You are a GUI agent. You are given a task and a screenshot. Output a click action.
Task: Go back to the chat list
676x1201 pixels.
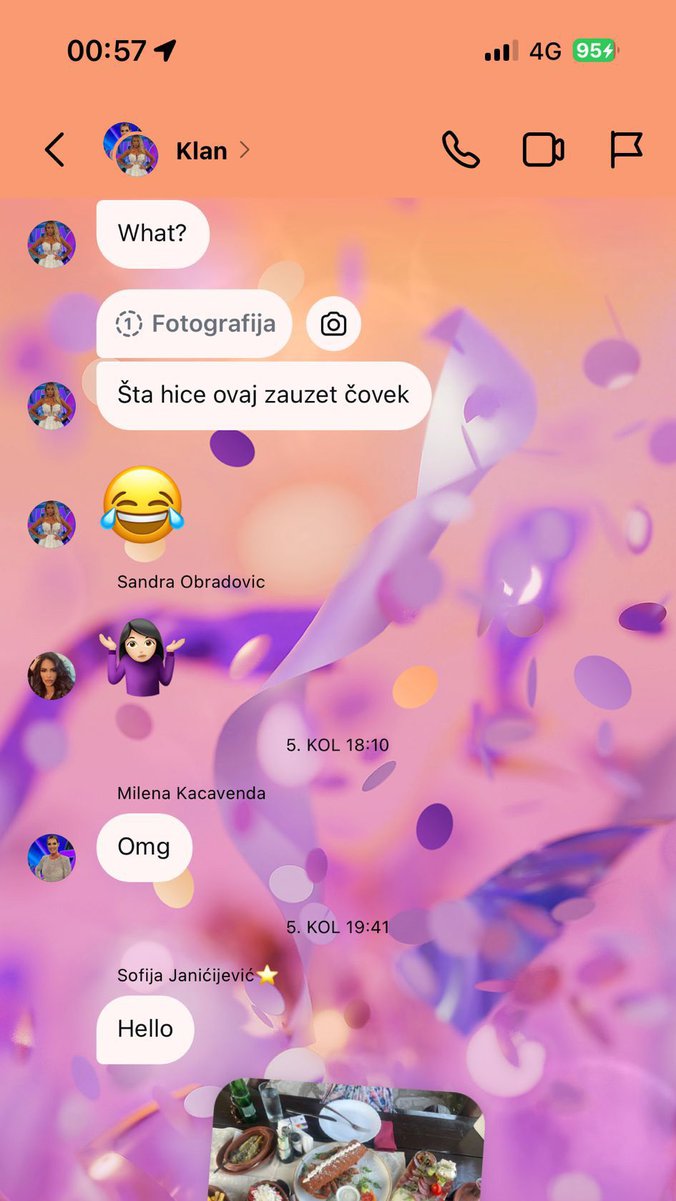[x=55, y=151]
